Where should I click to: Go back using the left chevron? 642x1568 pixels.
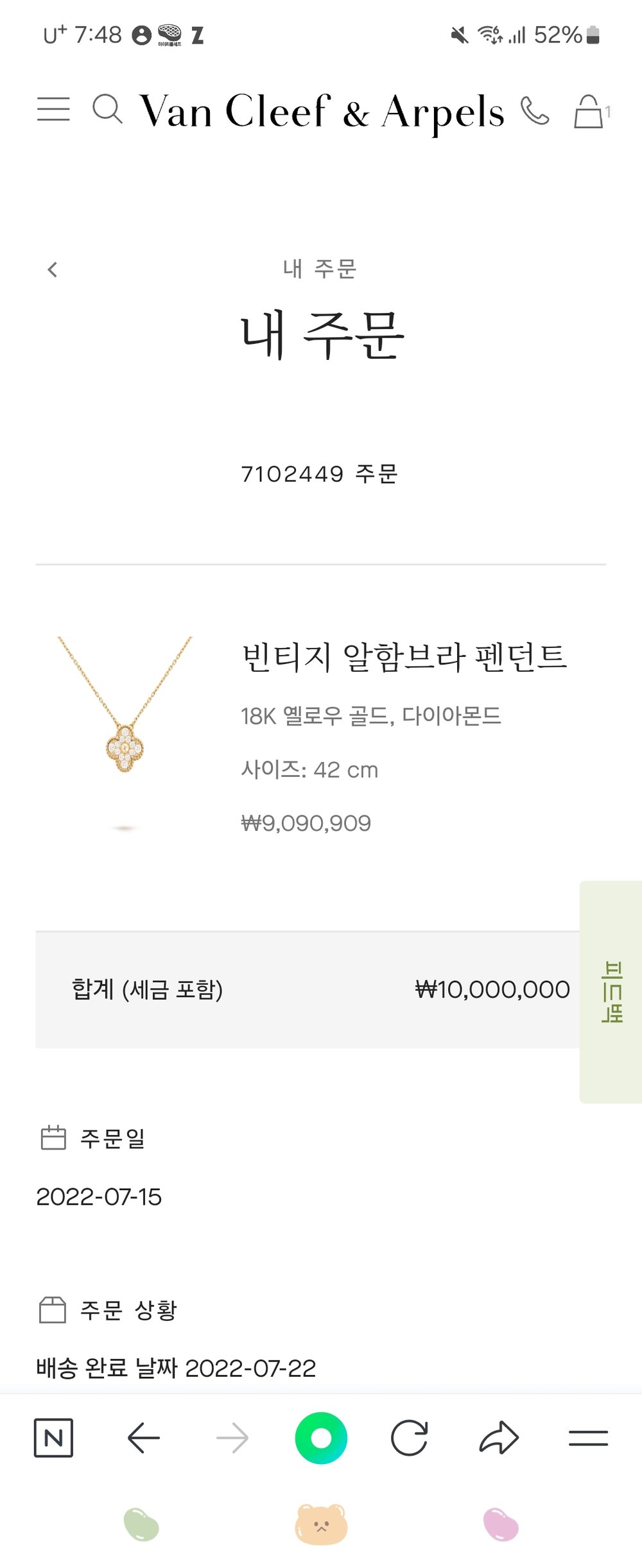pyautogui.click(x=53, y=269)
